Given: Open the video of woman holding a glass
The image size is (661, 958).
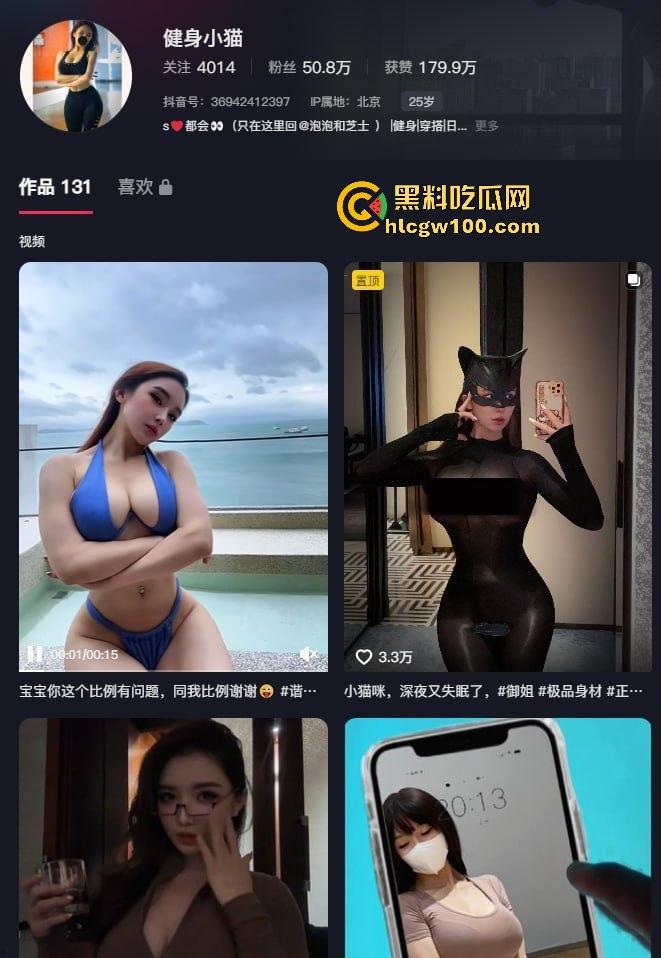Looking at the screenshot, I should coord(173,840).
